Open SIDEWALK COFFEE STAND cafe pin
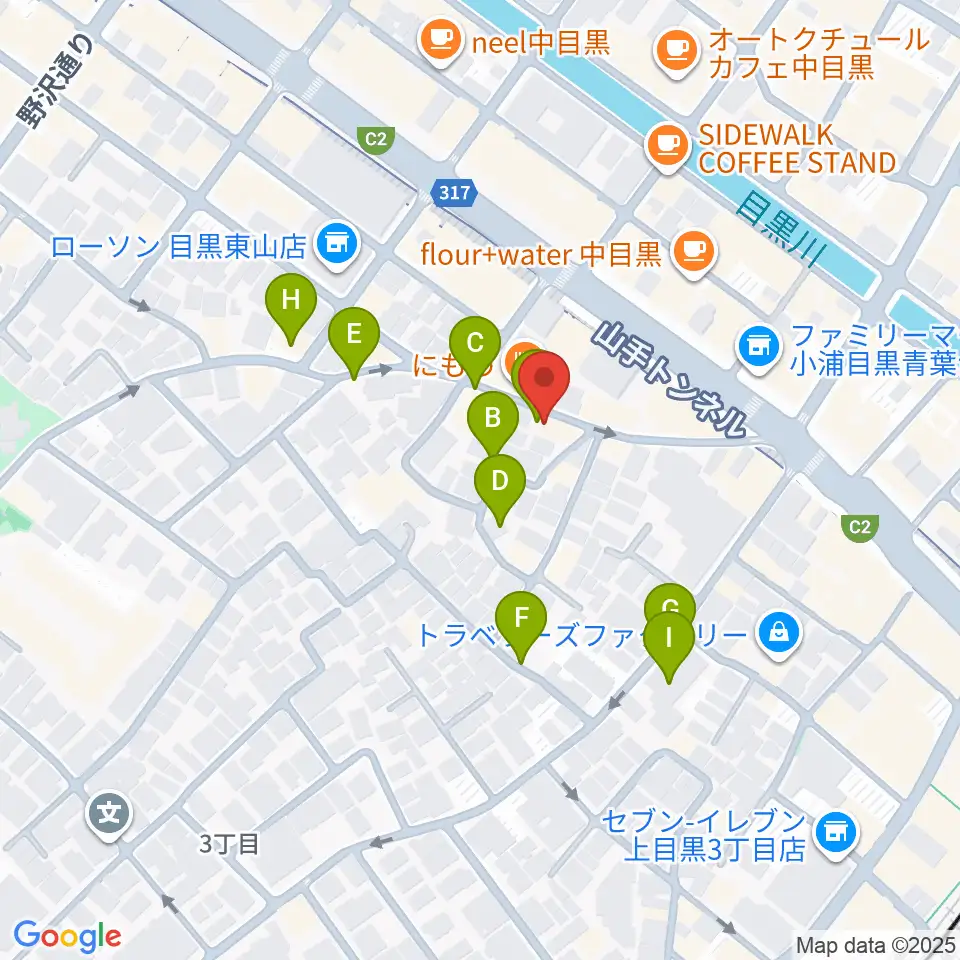Image resolution: width=960 pixels, height=960 pixels. pos(667,145)
